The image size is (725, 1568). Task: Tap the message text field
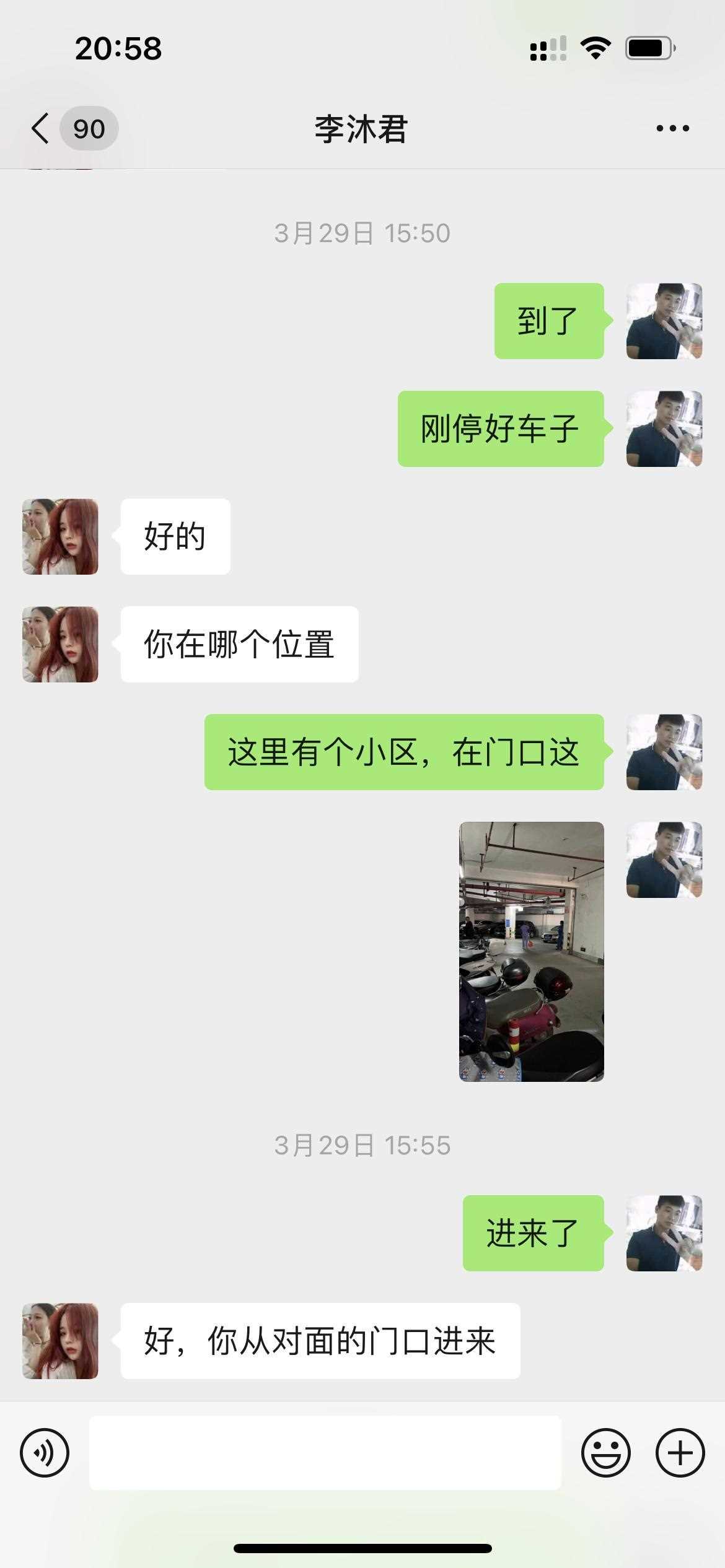[325, 1453]
